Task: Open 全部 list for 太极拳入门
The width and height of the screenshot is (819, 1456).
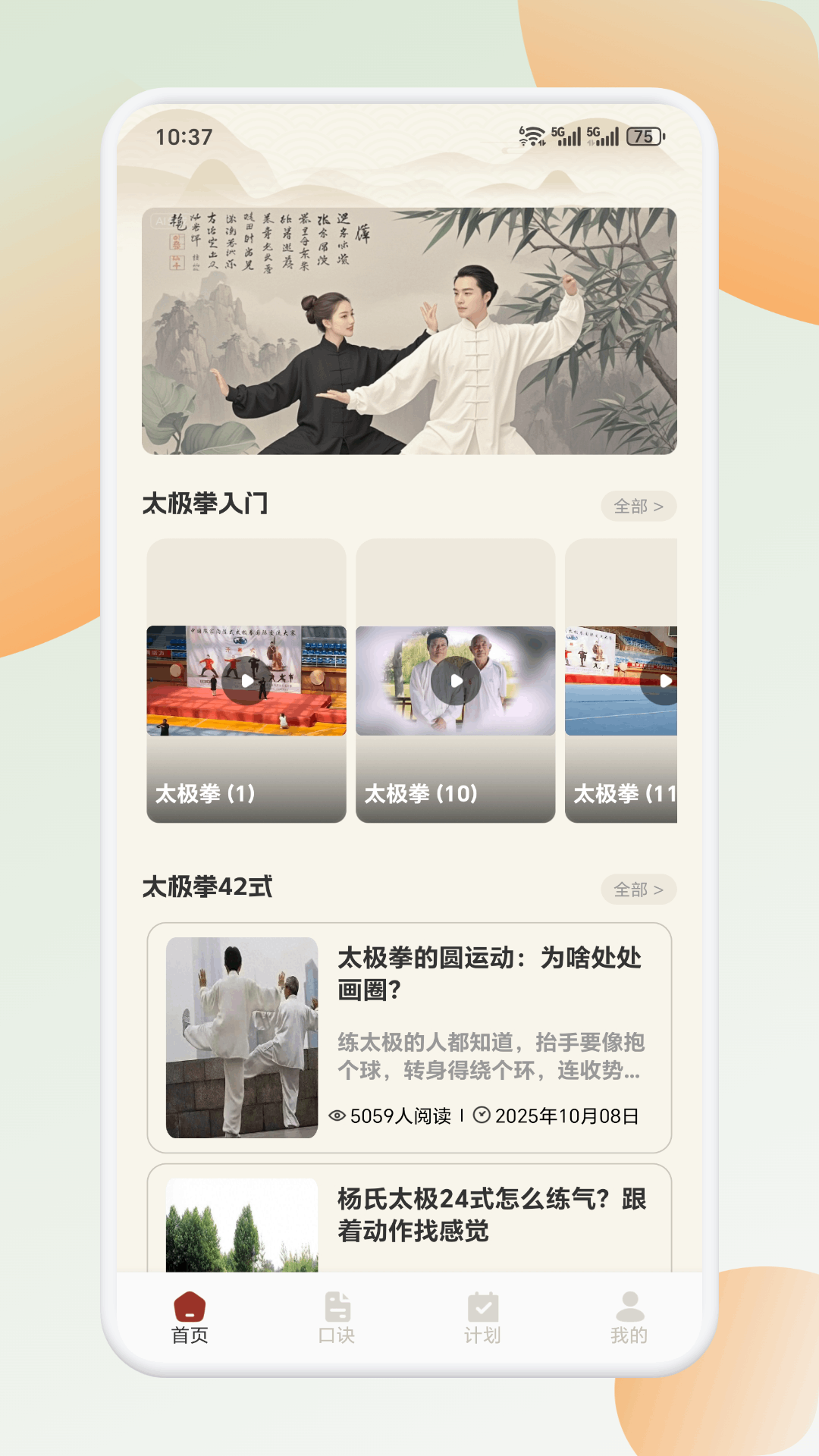Action: (641, 506)
